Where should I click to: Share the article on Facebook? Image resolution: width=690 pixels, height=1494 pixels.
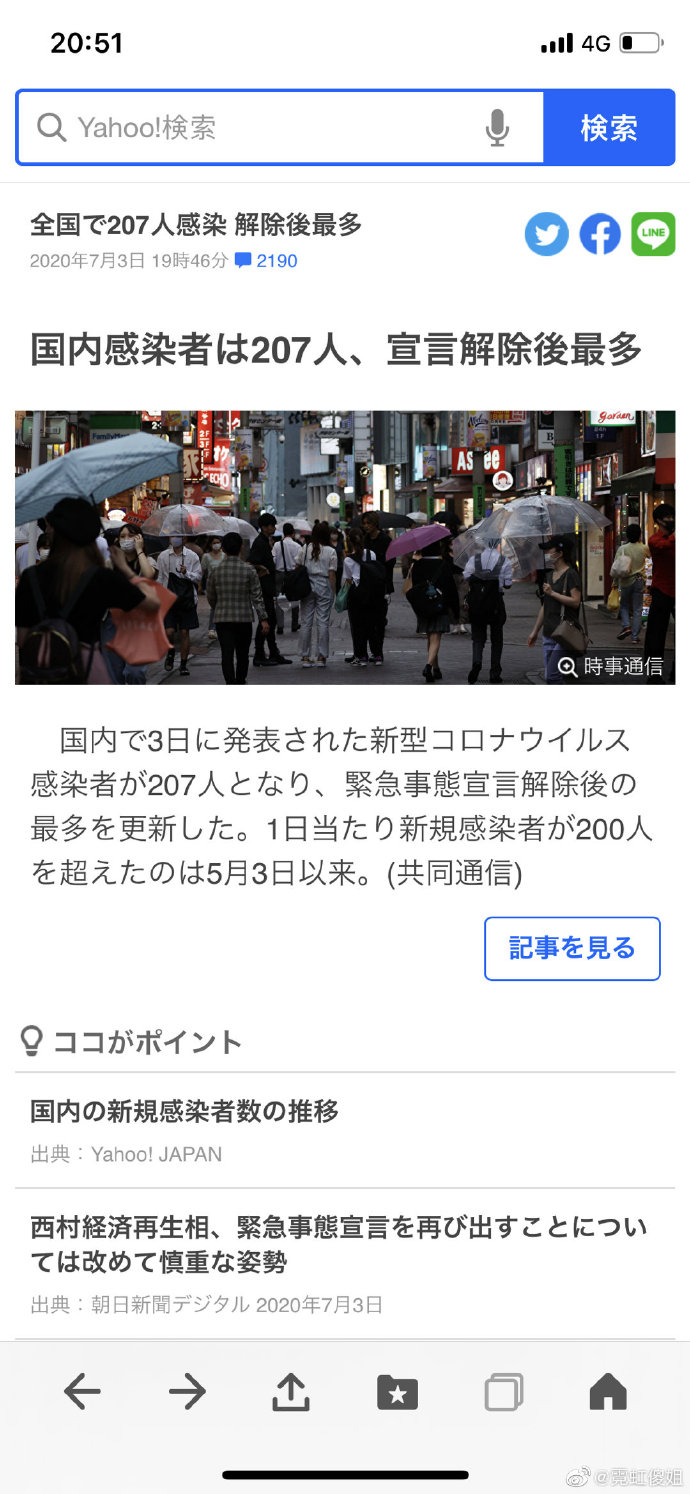click(x=600, y=235)
